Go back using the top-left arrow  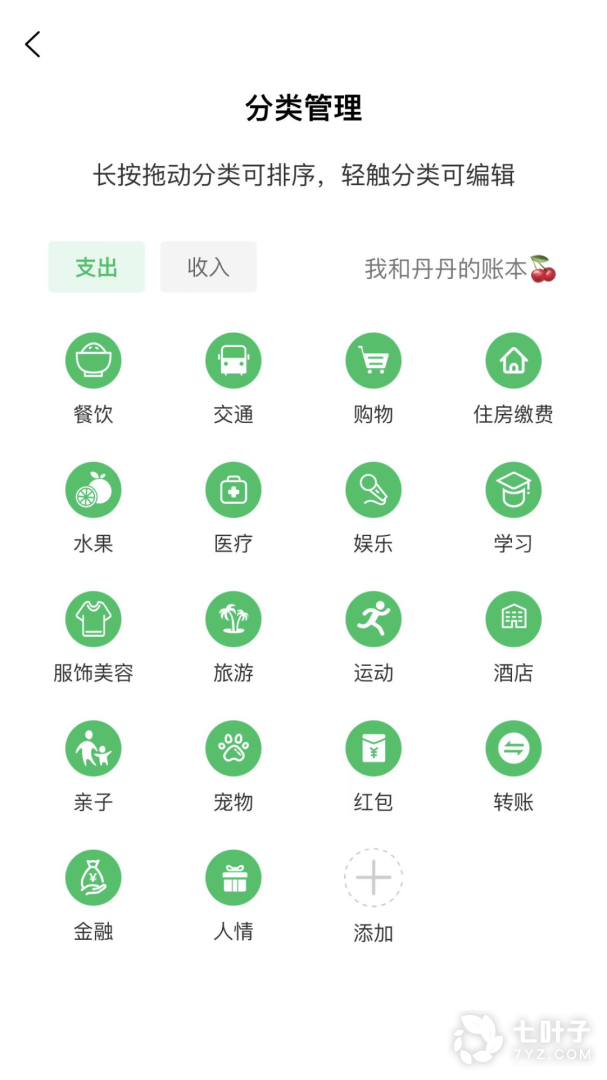click(33, 44)
